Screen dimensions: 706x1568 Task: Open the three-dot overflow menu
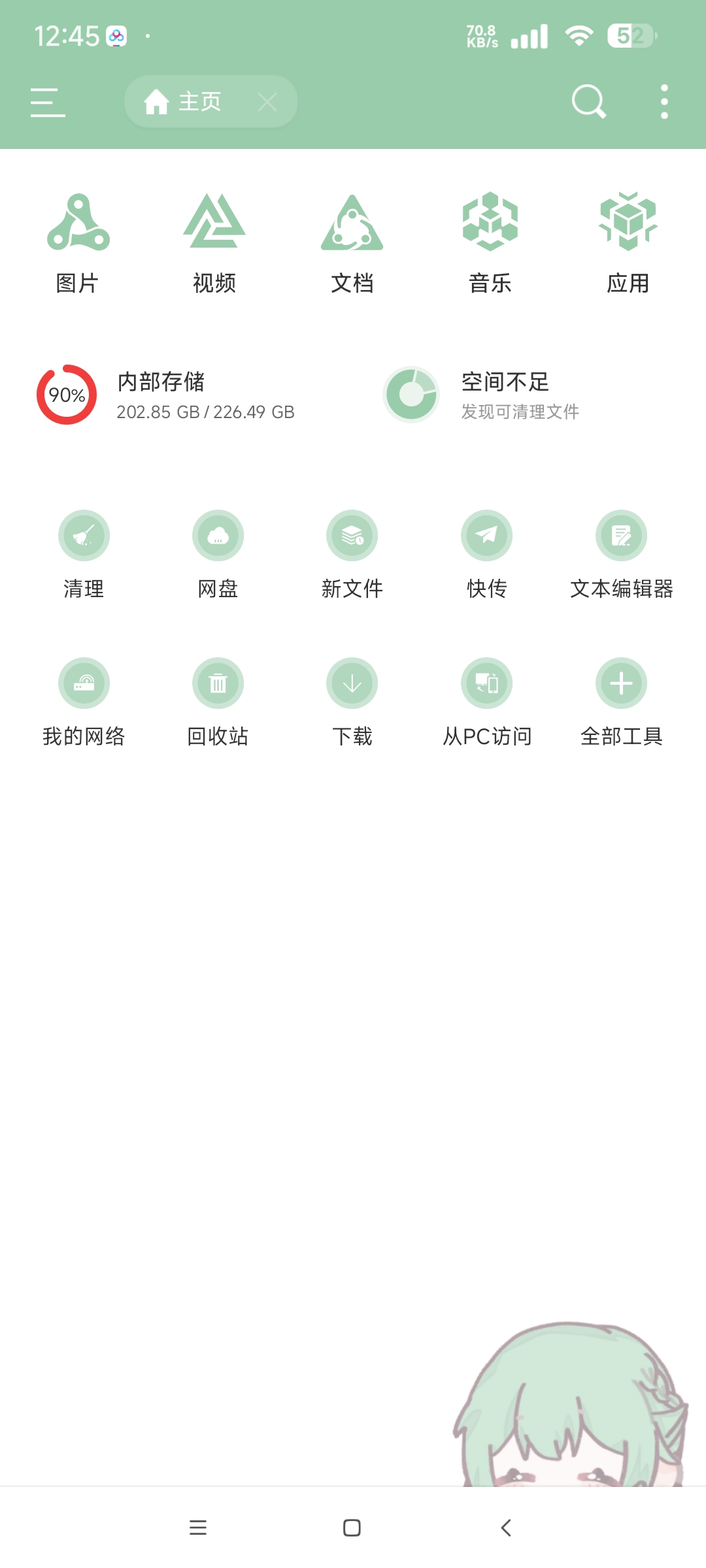tap(664, 102)
